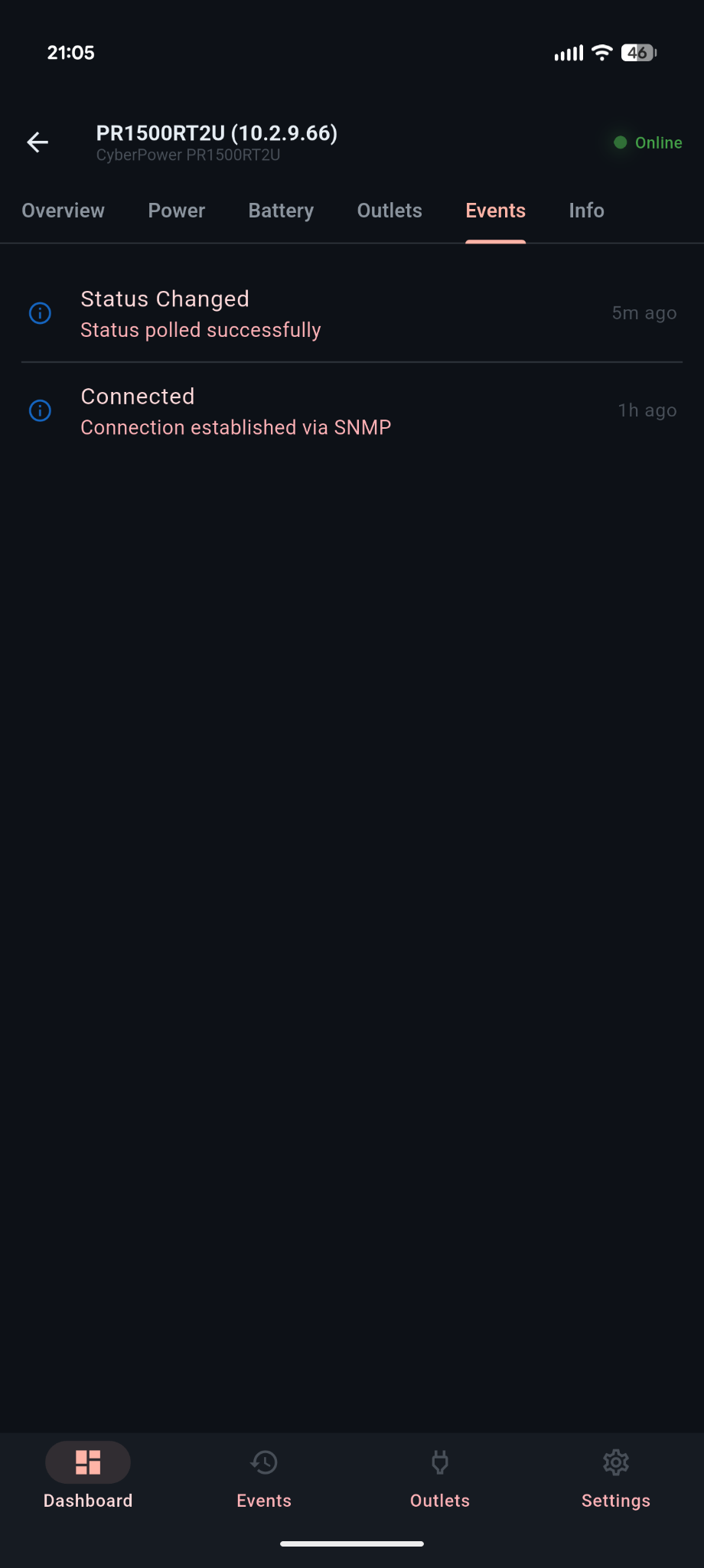This screenshot has width=704, height=1568.
Task: Switch to the Battery tab
Action: 280,211
